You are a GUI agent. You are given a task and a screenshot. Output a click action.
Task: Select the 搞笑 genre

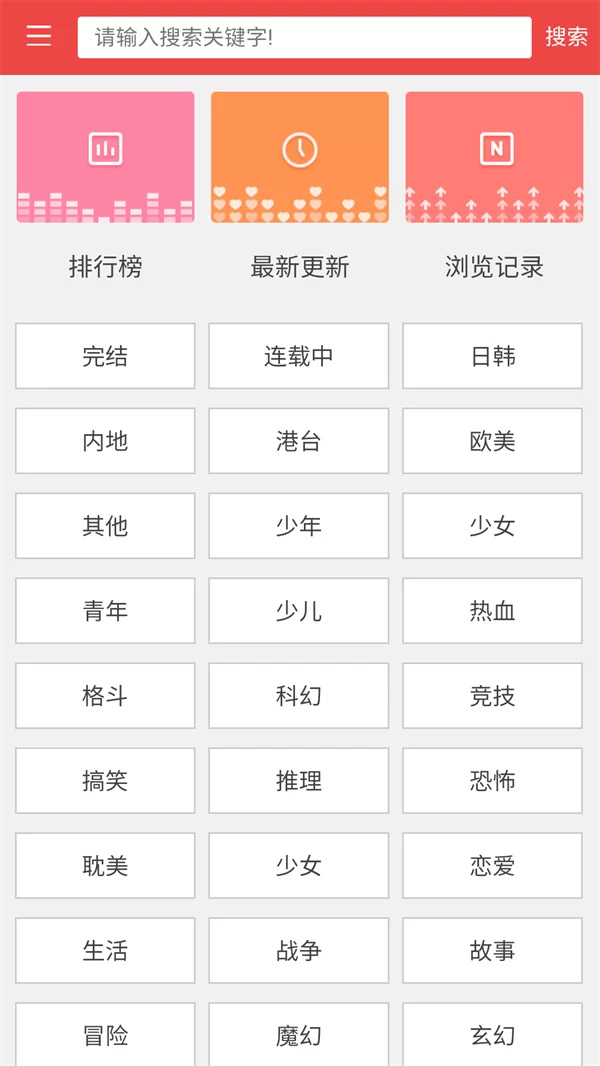tap(105, 781)
